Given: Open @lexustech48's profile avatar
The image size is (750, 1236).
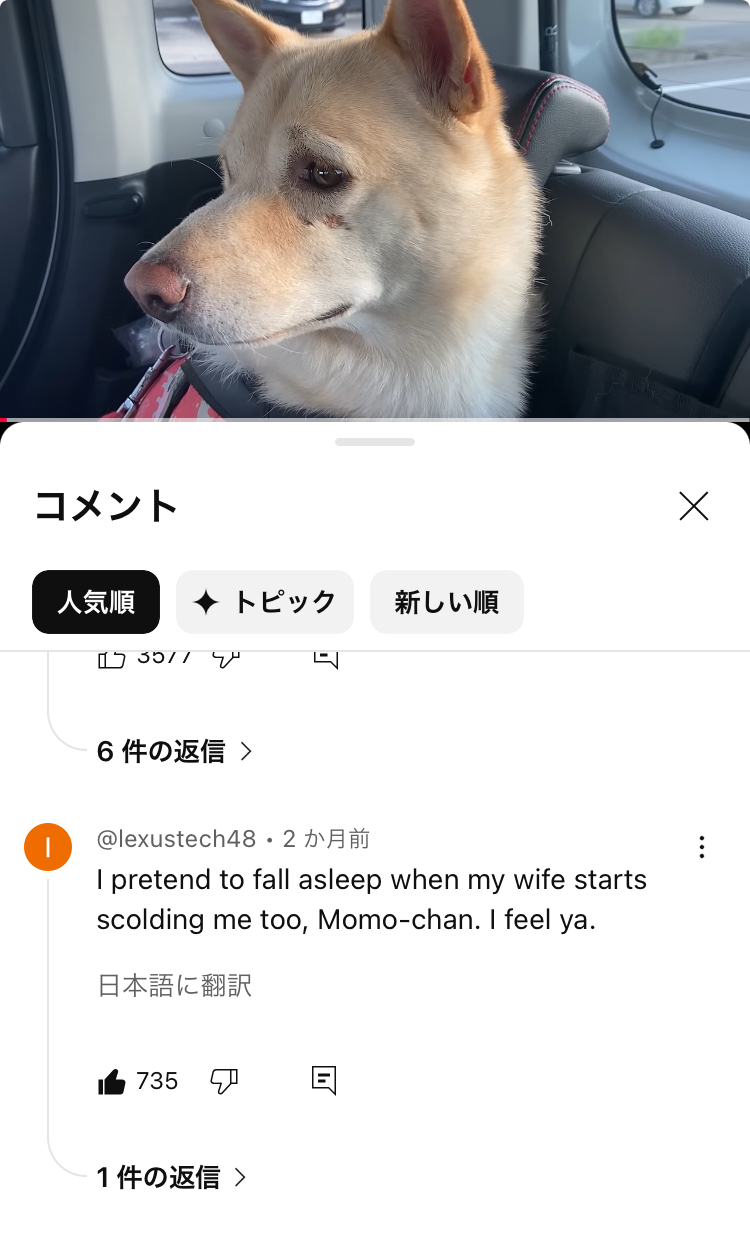Looking at the screenshot, I should [x=48, y=847].
